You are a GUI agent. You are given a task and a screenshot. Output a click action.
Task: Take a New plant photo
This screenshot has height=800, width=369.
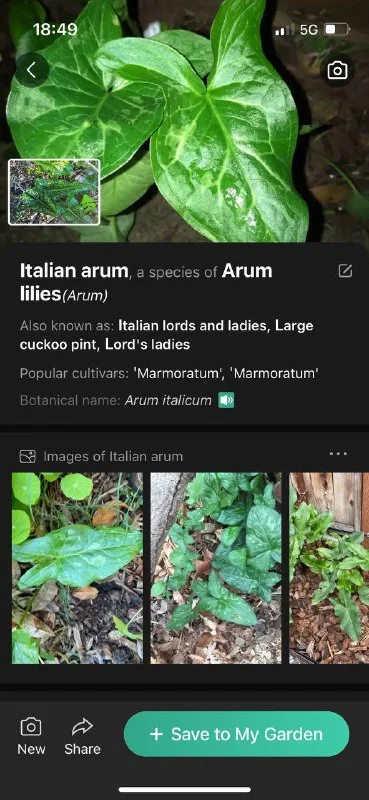[x=31, y=736]
